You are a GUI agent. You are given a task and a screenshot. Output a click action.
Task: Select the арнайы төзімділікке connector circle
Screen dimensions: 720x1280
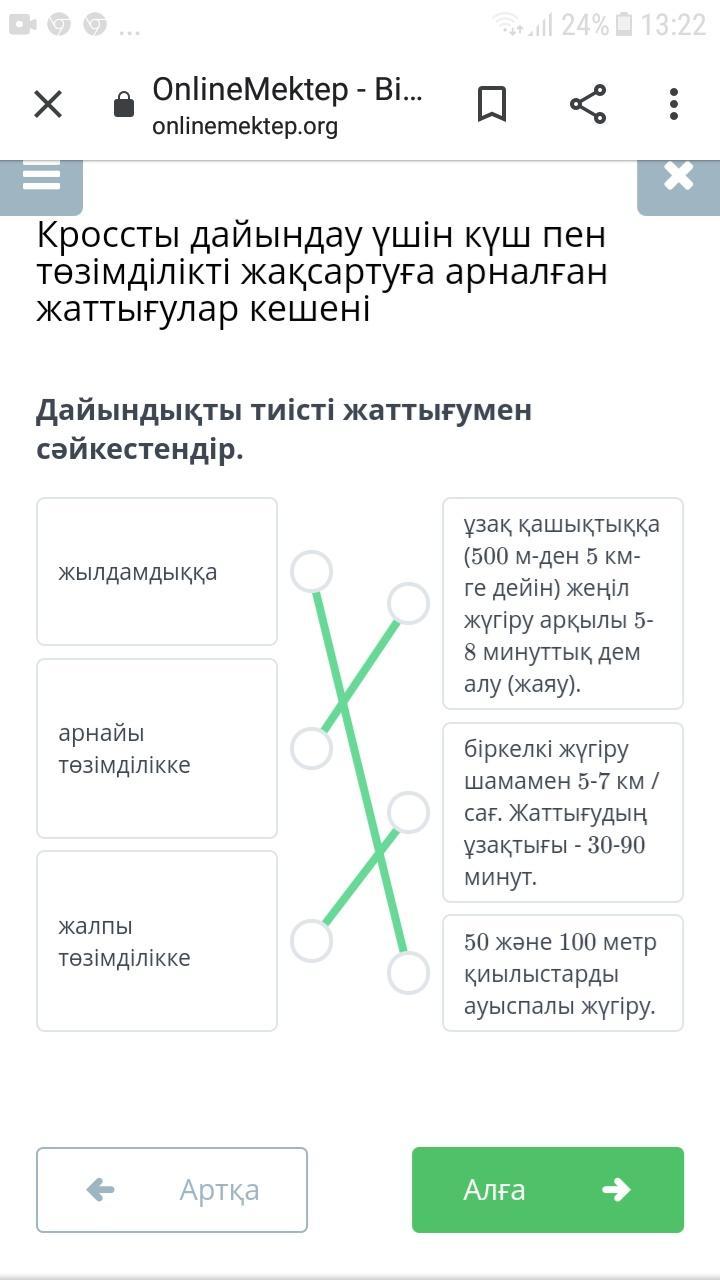311,748
